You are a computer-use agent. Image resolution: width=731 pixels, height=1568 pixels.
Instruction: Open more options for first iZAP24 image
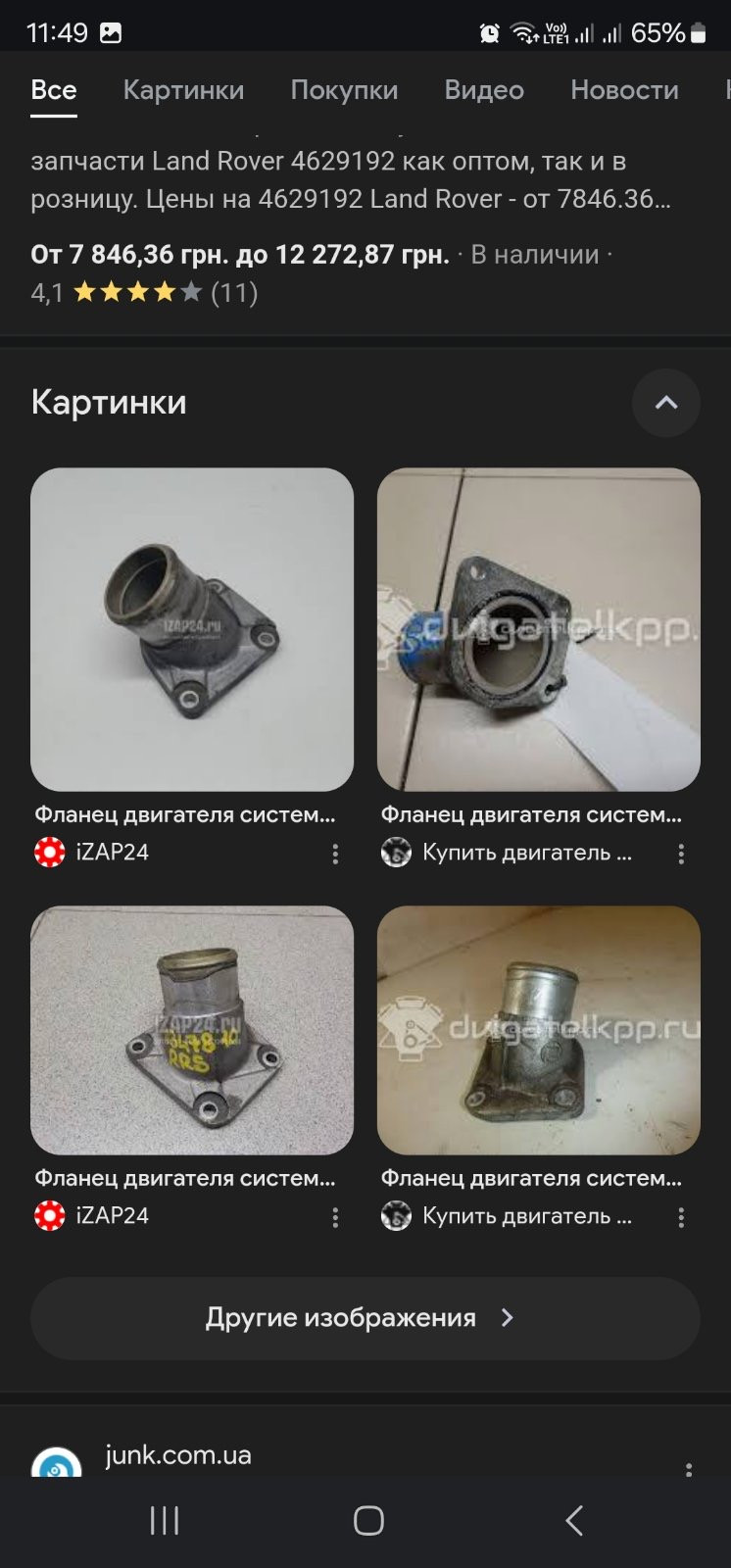(335, 854)
